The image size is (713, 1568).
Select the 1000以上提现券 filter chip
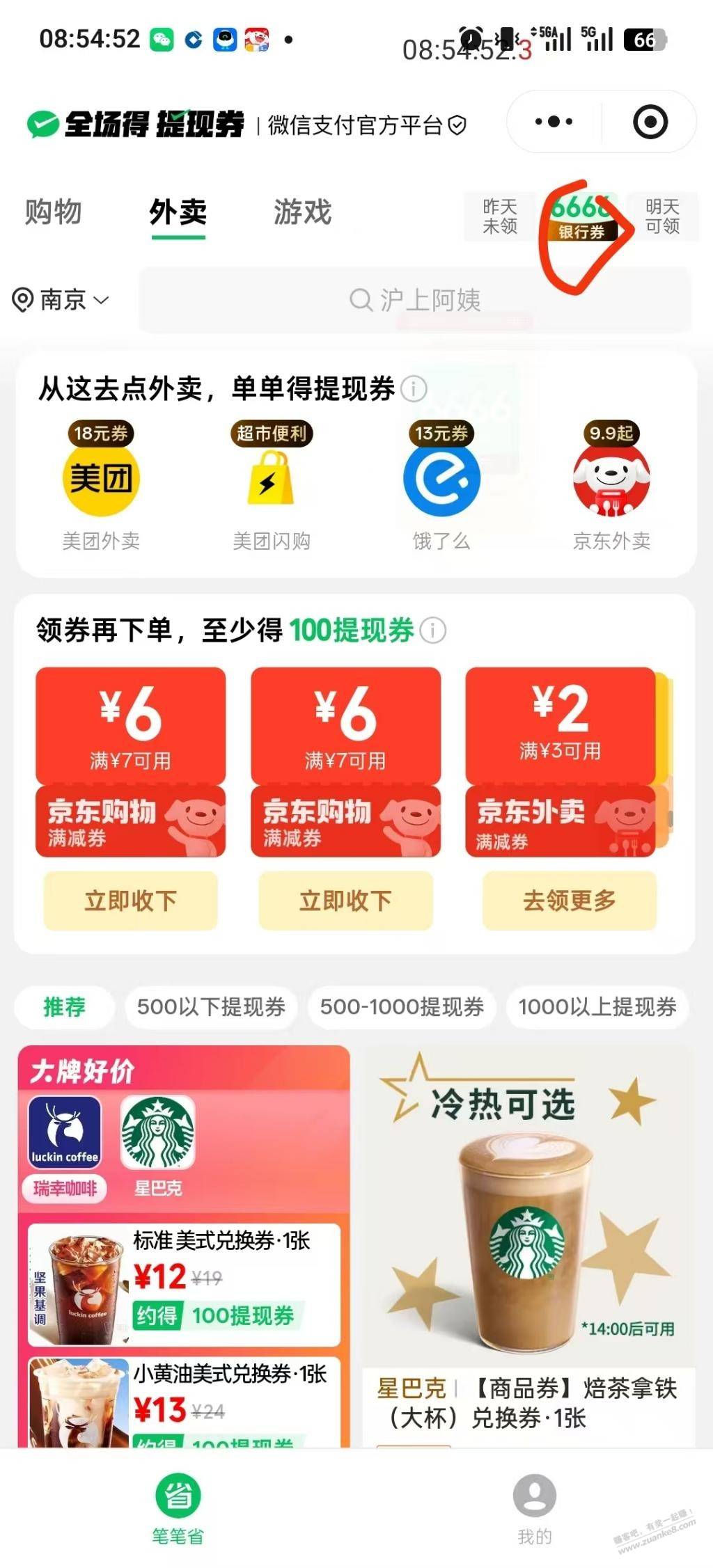(x=597, y=1006)
